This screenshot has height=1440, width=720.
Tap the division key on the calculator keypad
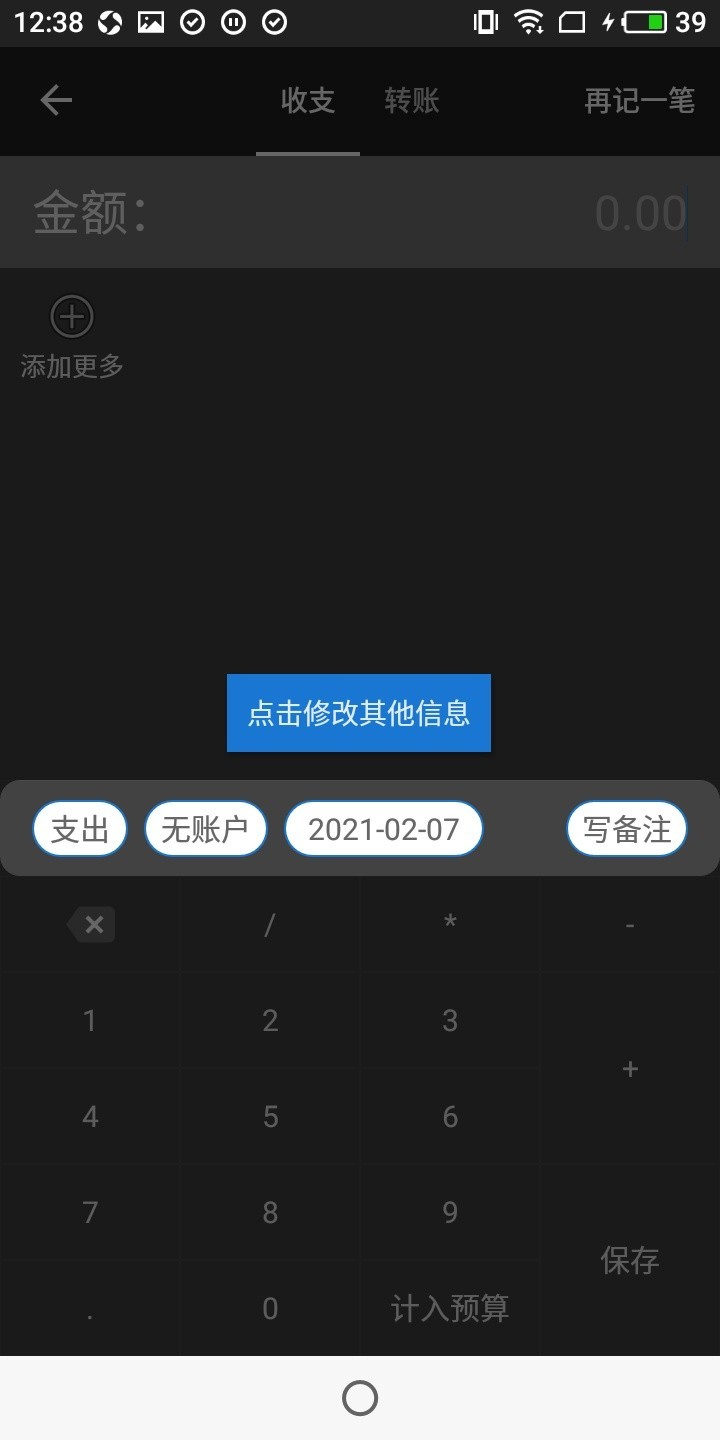pos(269,924)
